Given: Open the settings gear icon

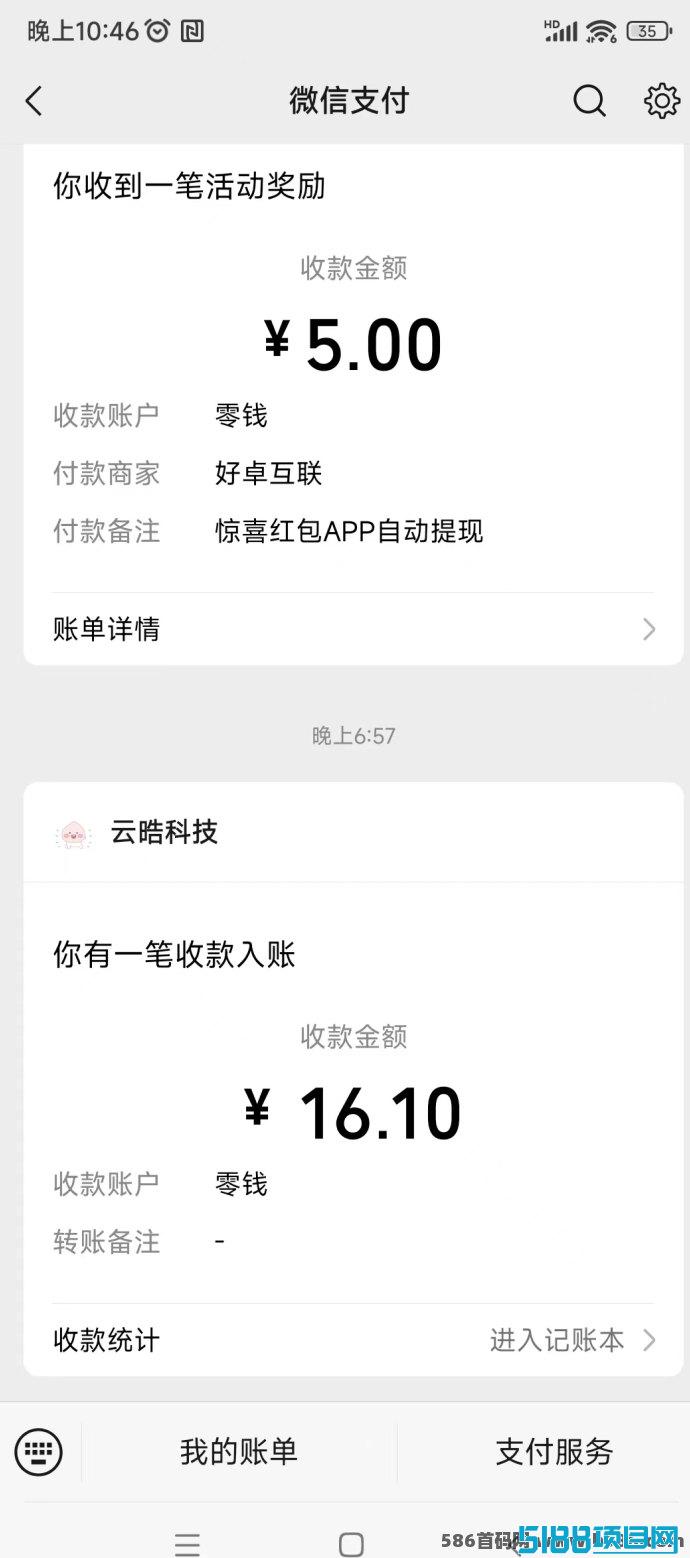Looking at the screenshot, I should point(661,100).
